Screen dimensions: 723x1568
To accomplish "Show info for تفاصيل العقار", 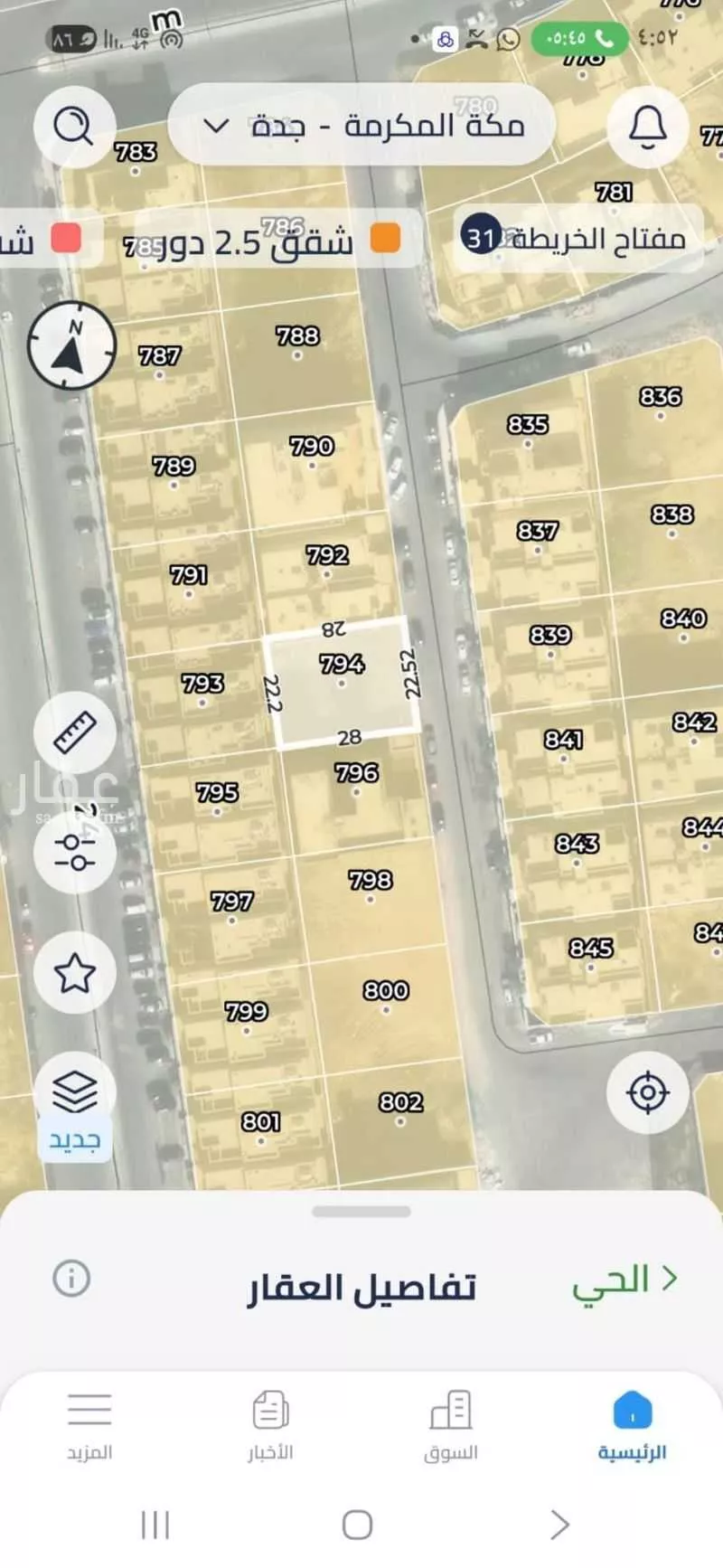I will (71, 1278).
